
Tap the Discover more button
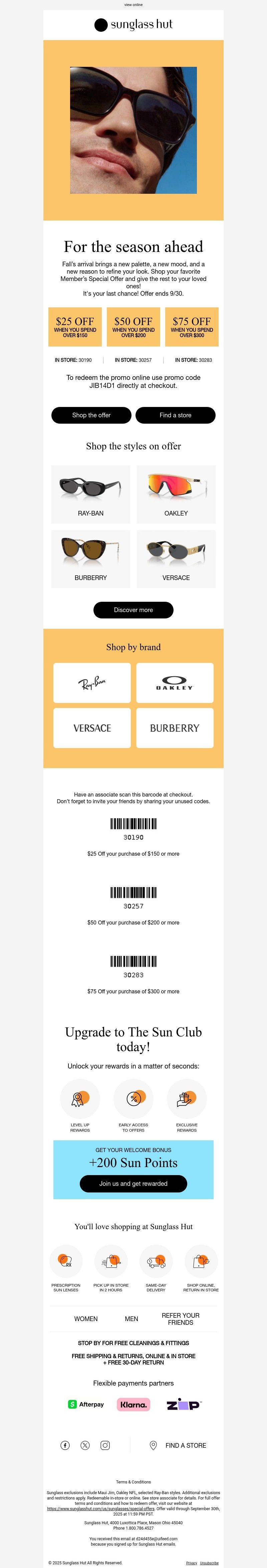point(133,609)
